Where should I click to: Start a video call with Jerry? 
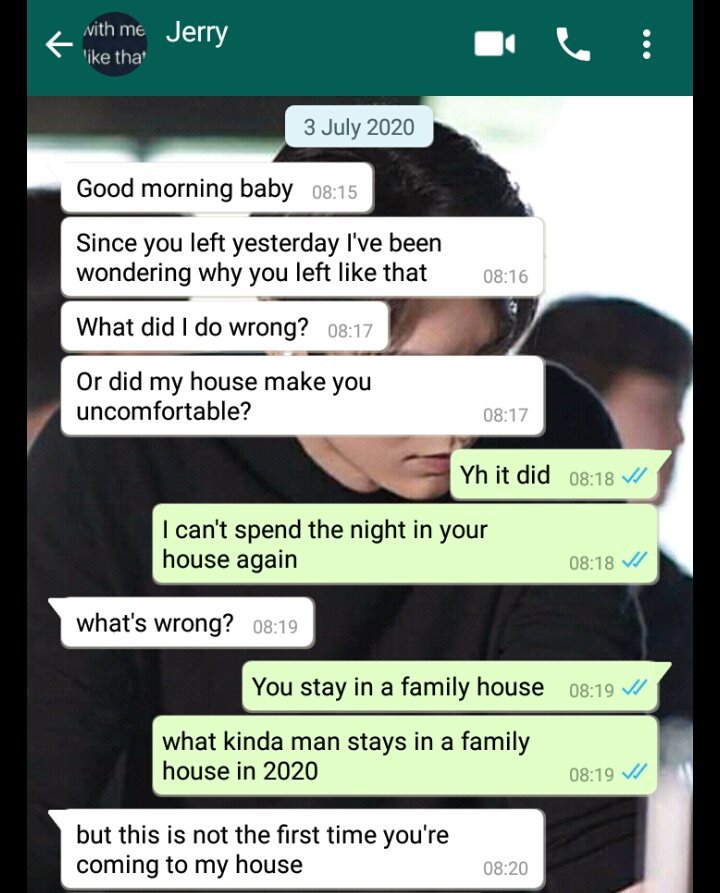pos(494,44)
